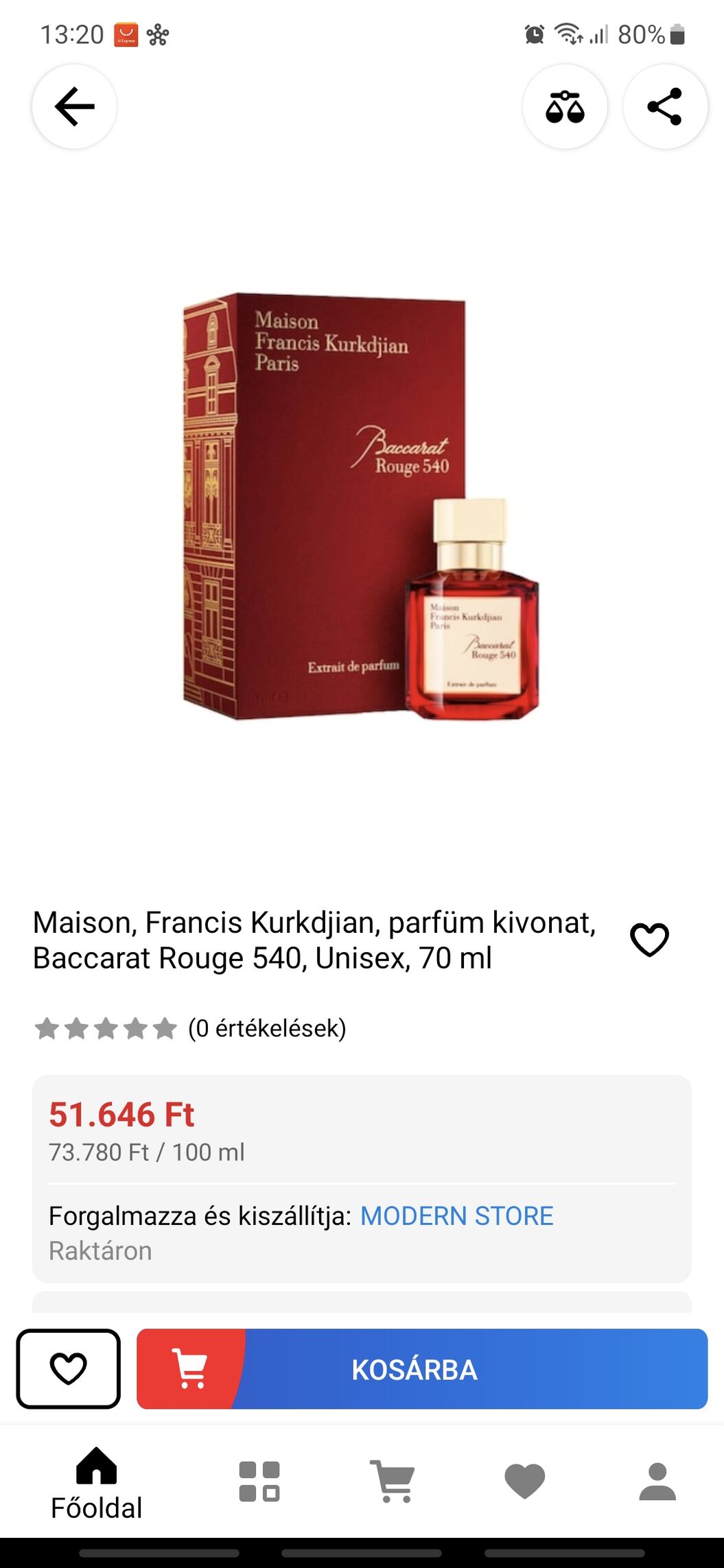This screenshot has width=724, height=1568.
Task: Tap the heart icon beside the product title
Action: 649,939
